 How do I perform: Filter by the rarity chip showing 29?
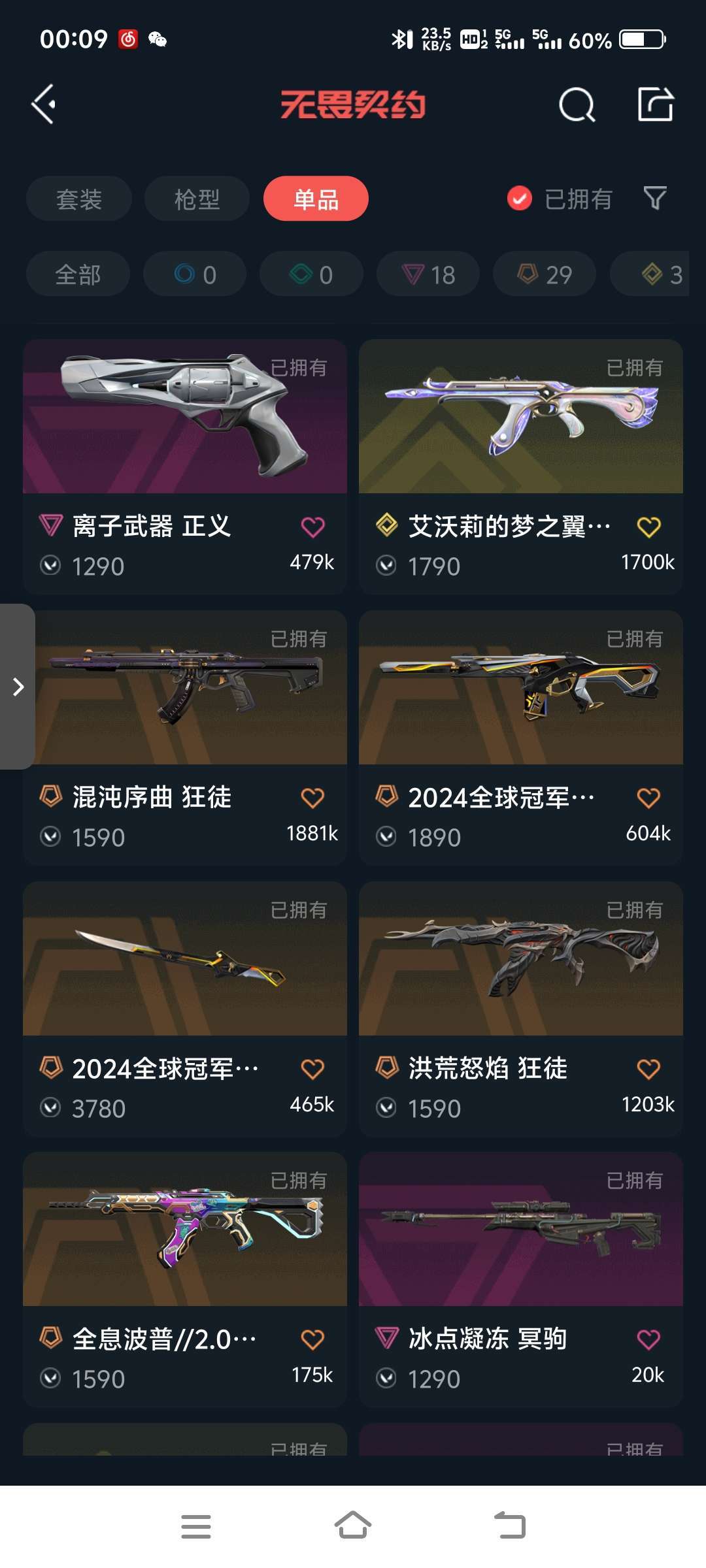click(x=545, y=274)
